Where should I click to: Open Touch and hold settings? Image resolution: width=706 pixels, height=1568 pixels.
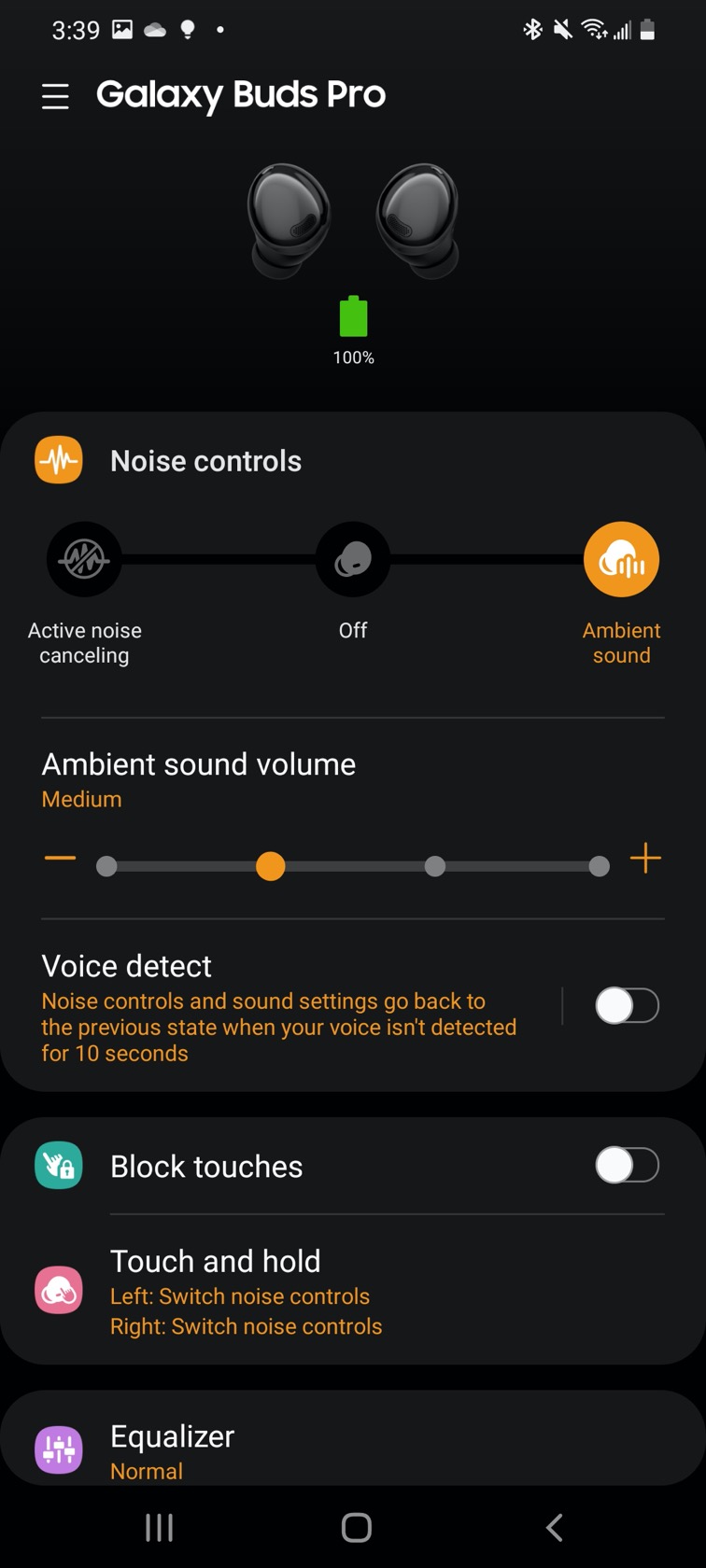click(280, 1292)
